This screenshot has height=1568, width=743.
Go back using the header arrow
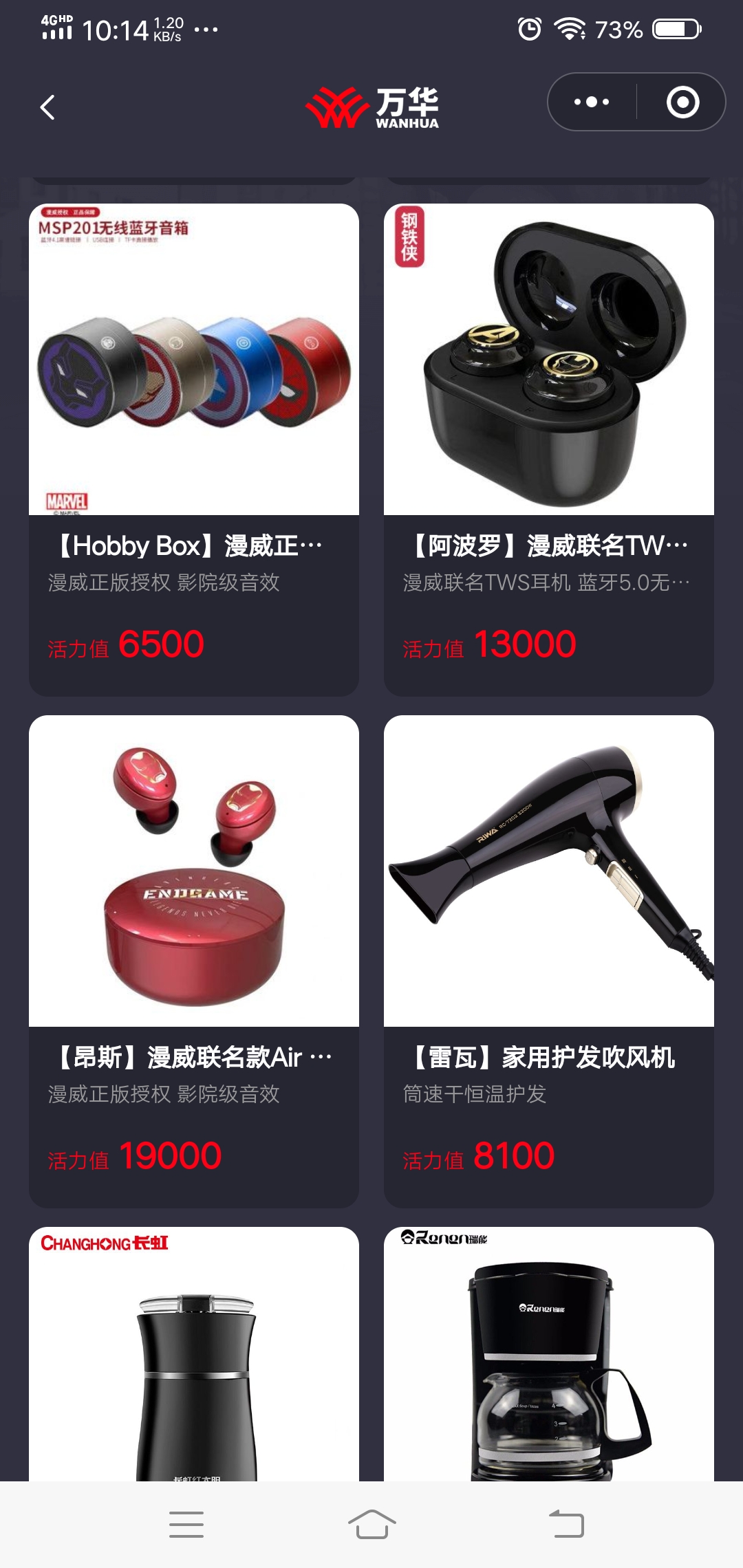47,107
